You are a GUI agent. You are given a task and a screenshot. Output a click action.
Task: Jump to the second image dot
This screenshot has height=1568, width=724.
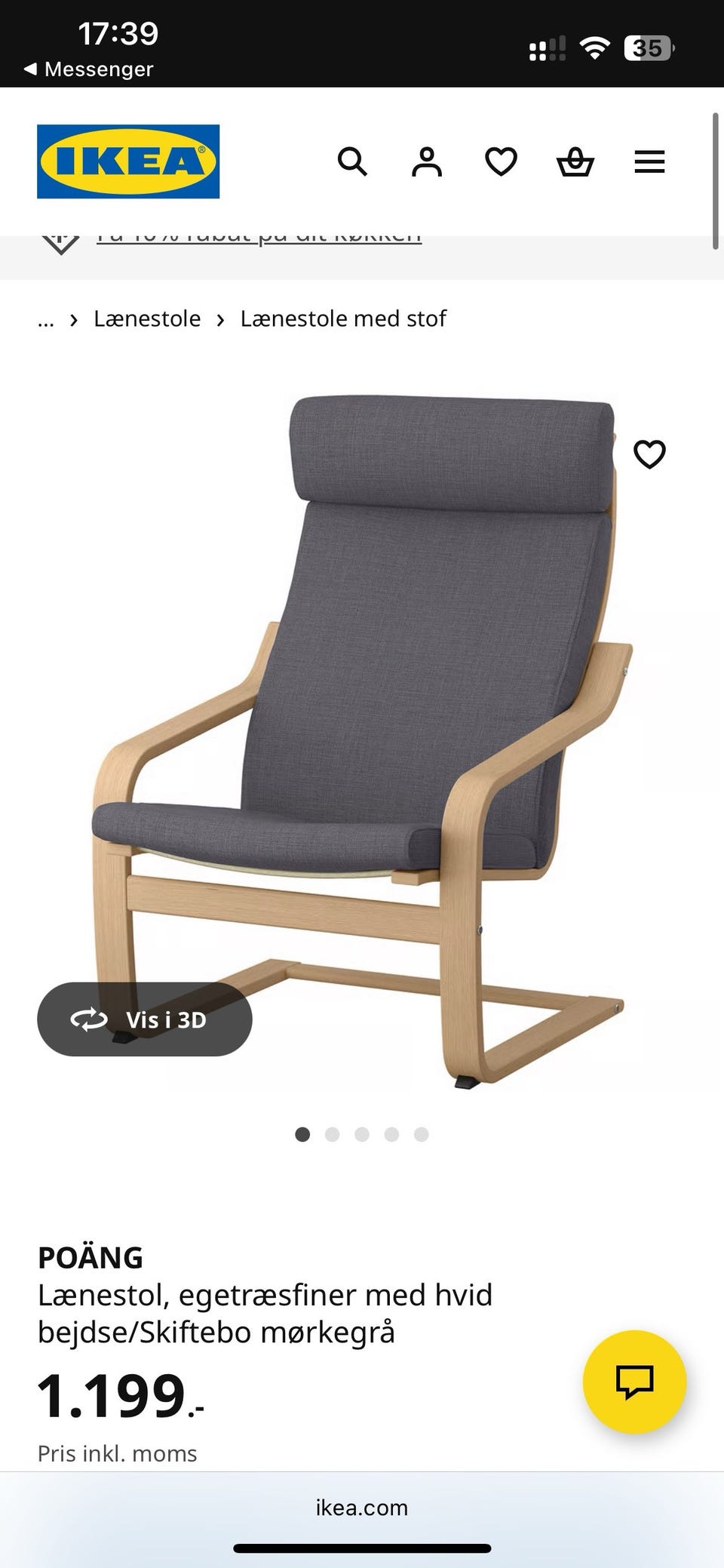click(332, 1134)
